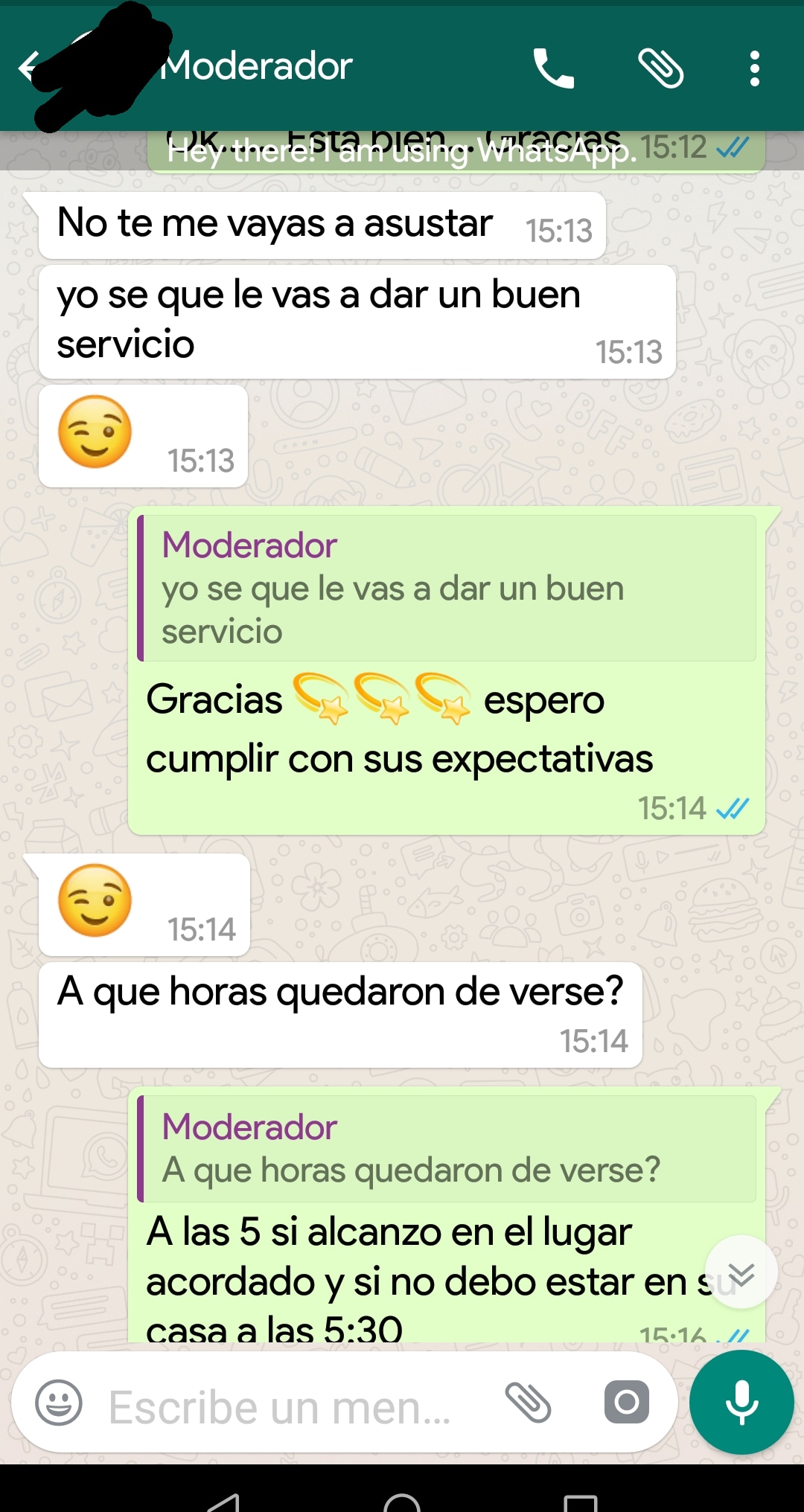This screenshot has height=1512, width=804.
Task: Tap the attach paperclip in the header
Action: (x=660, y=68)
